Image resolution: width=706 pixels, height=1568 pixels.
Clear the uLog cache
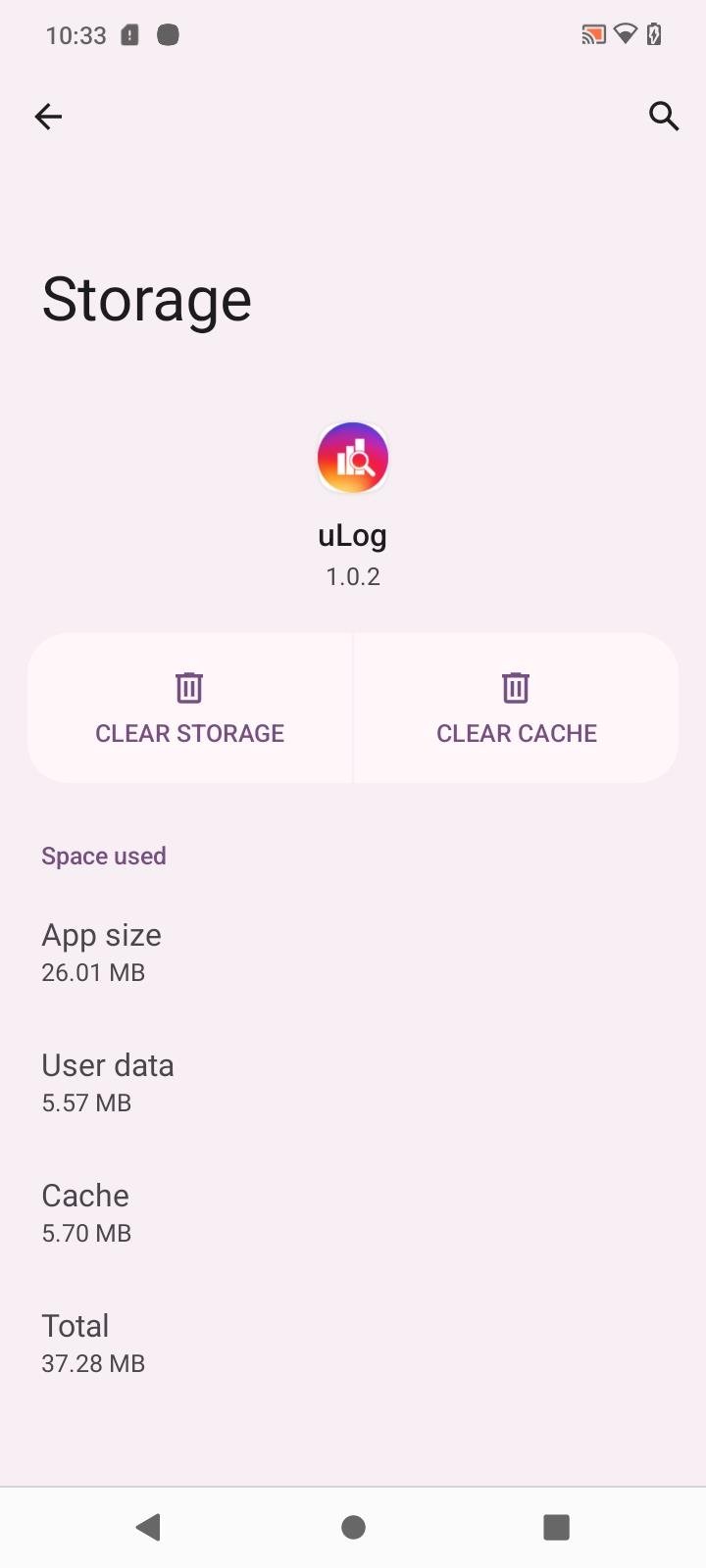click(x=516, y=708)
